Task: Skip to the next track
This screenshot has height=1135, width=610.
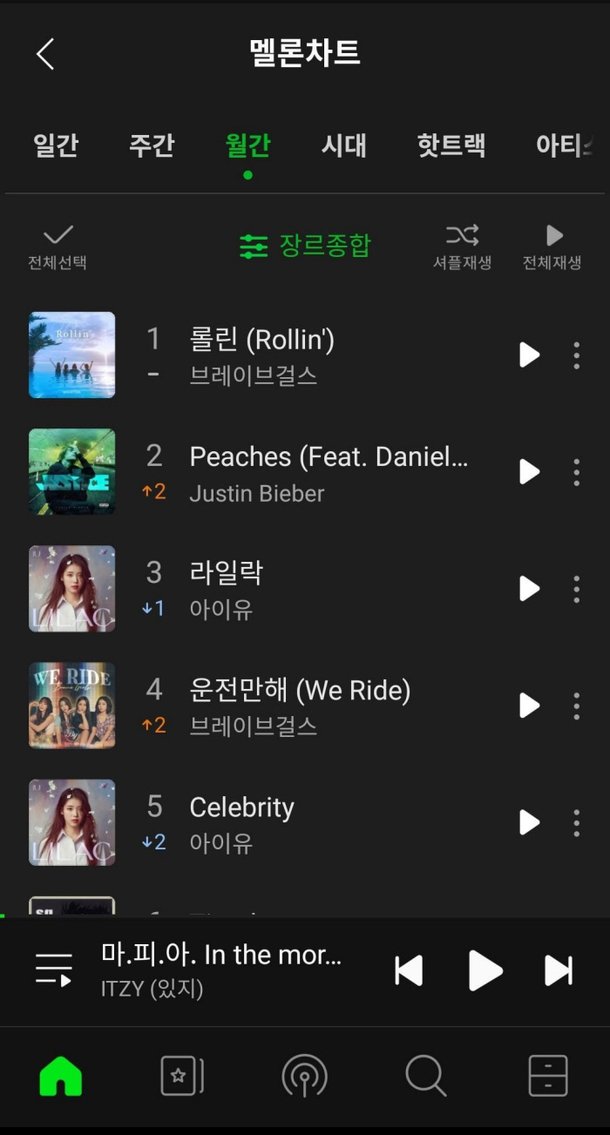Action: 558,970
